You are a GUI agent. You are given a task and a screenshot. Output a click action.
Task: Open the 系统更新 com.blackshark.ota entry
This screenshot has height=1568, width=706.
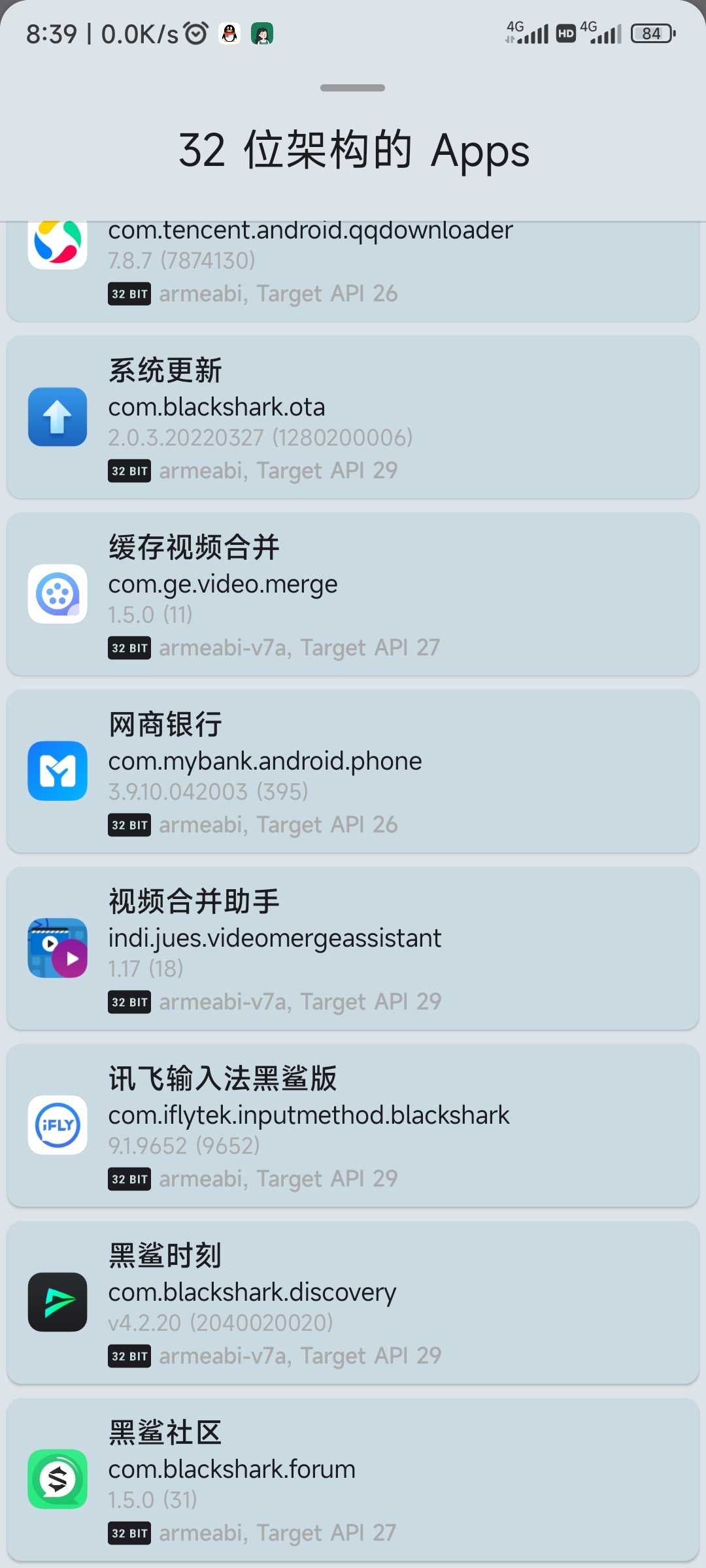353,418
